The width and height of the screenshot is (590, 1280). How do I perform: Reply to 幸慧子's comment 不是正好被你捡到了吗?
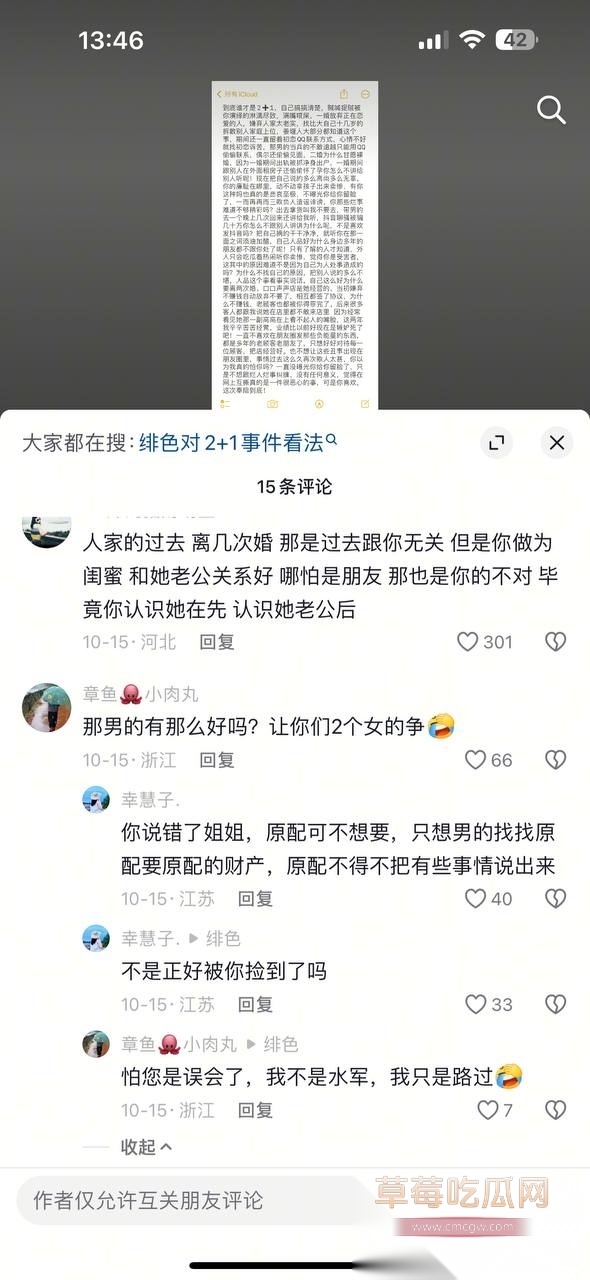[x=255, y=1004]
